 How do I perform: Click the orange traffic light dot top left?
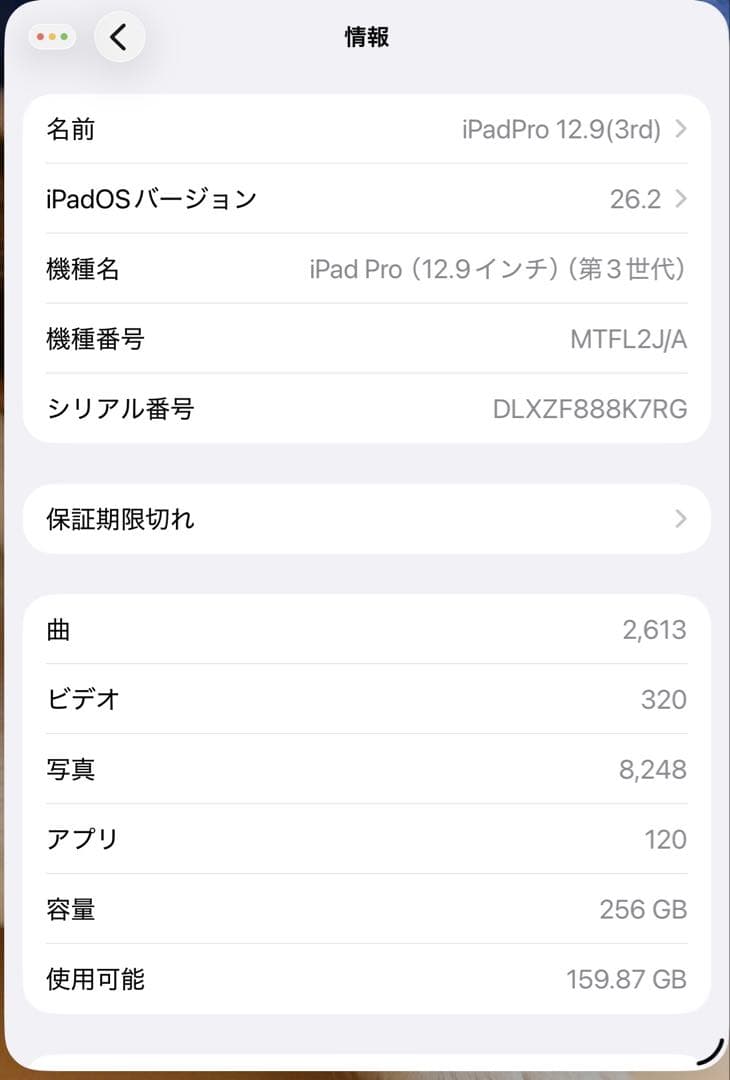(54, 36)
